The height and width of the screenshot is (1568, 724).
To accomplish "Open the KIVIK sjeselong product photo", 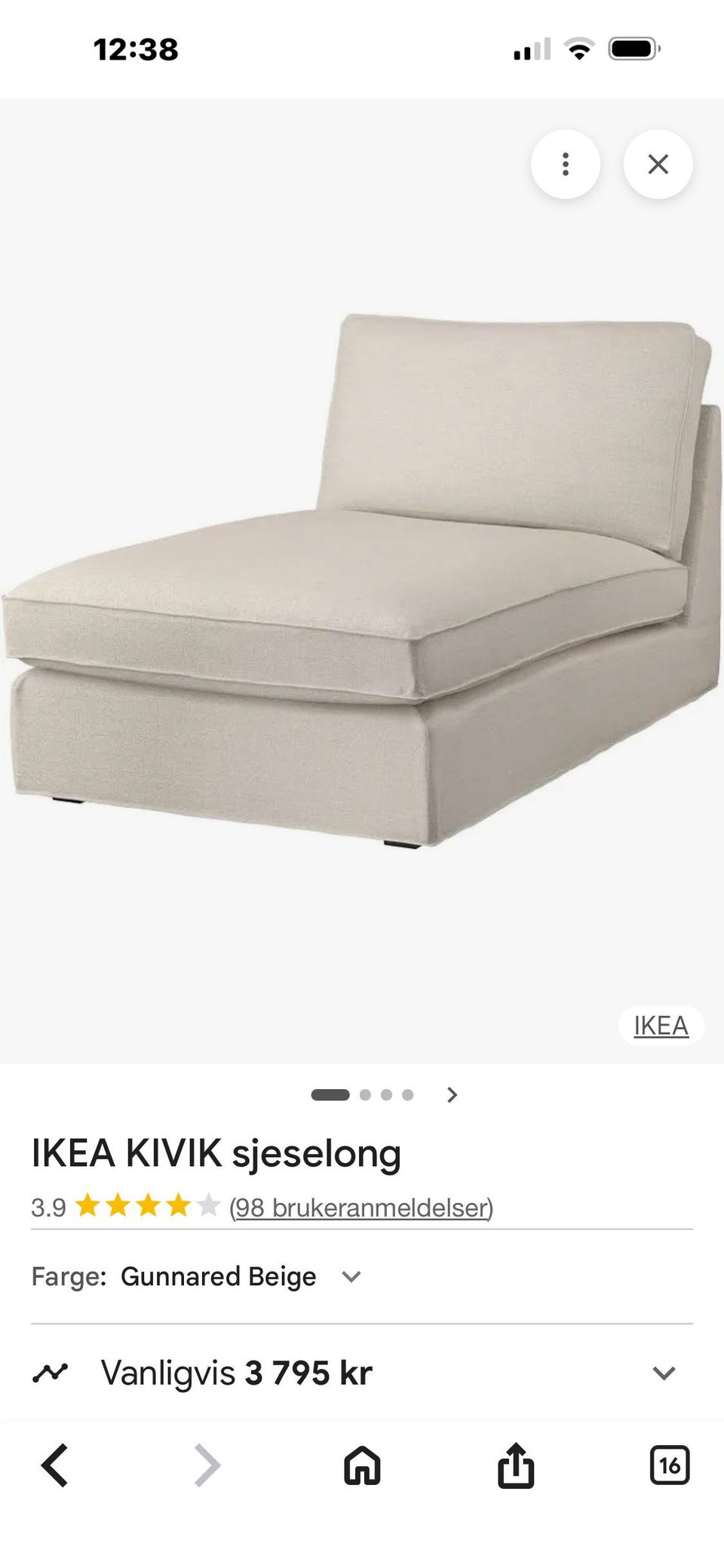I will [x=362, y=581].
